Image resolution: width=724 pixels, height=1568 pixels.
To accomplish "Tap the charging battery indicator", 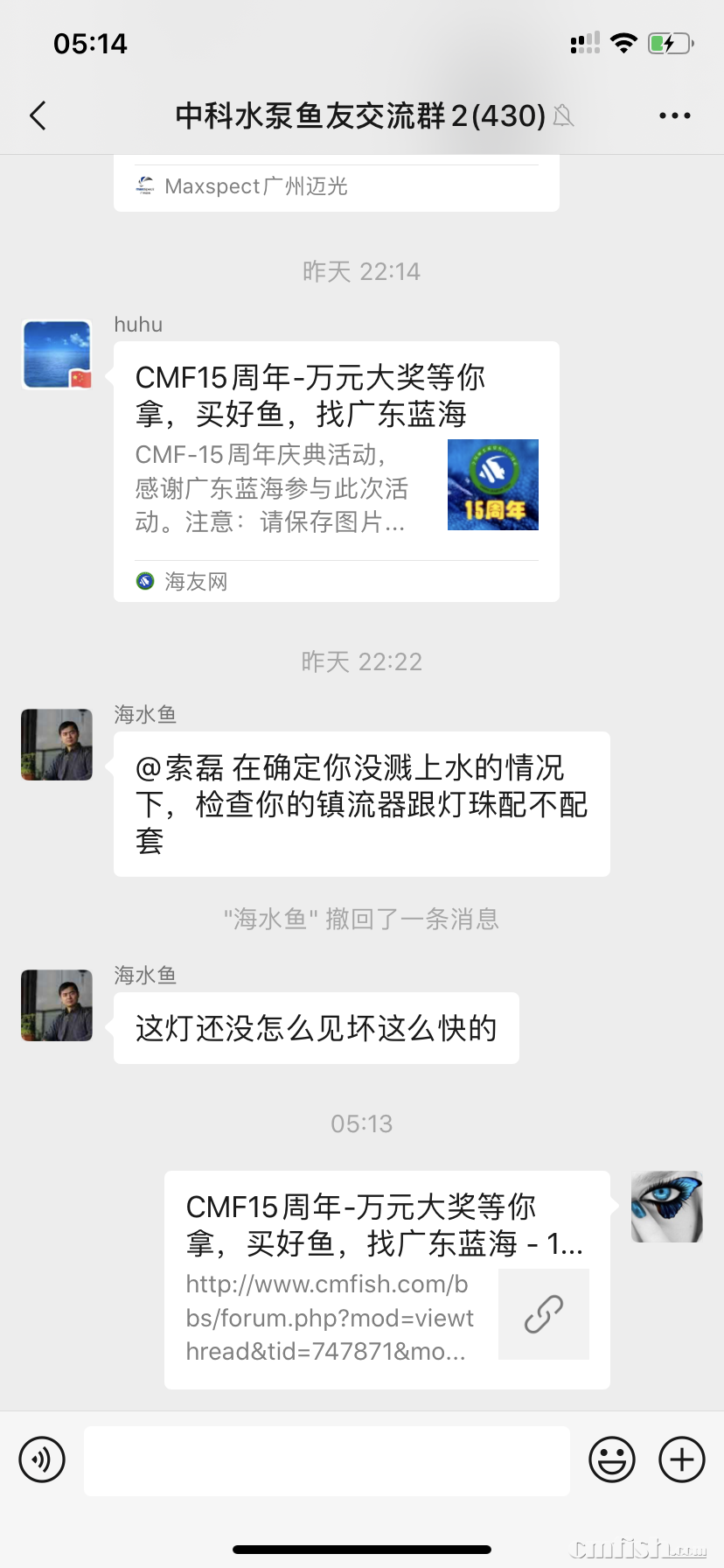I will click(x=670, y=43).
